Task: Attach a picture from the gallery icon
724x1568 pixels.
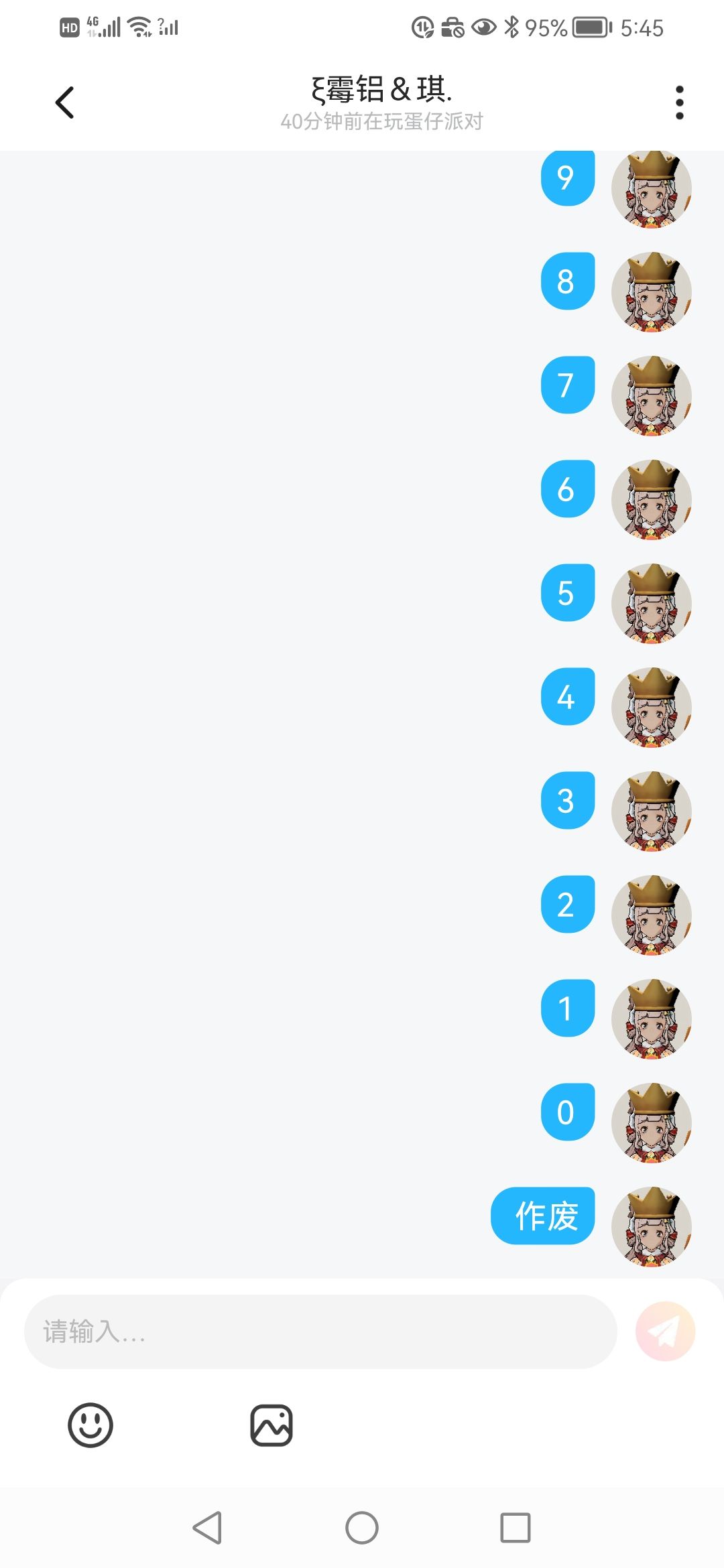Action: (x=271, y=1425)
